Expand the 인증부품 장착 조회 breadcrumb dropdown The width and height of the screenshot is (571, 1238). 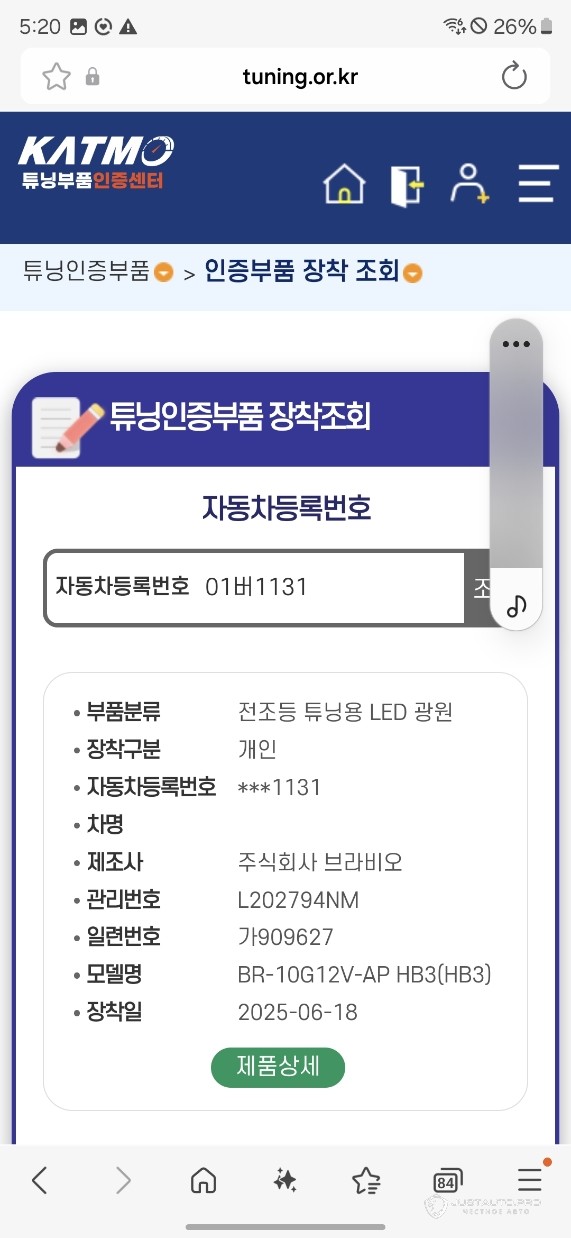412,272
